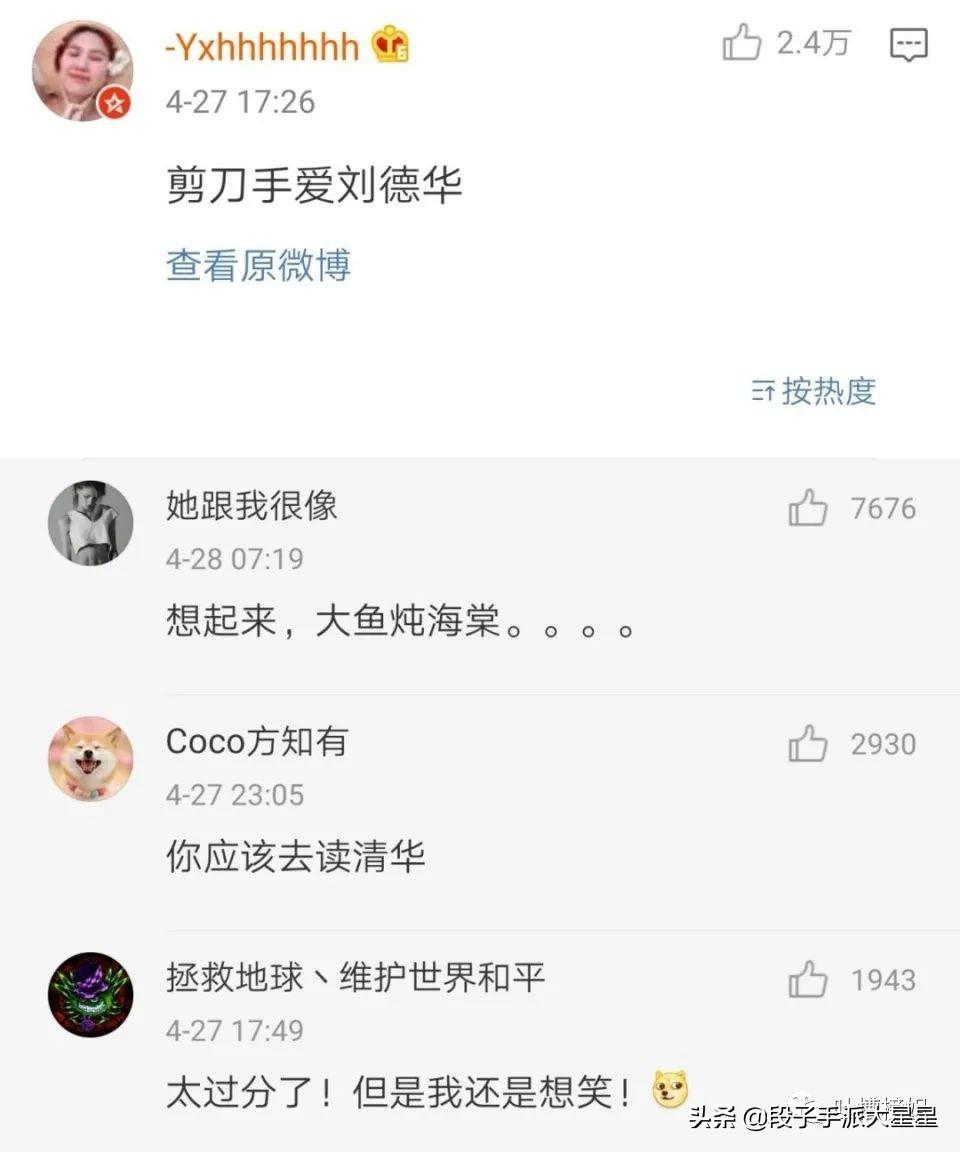Open the username -Yxhhhhhhh
Image resolution: width=960 pixels, height=1152 pixels.
click(262, 46)
